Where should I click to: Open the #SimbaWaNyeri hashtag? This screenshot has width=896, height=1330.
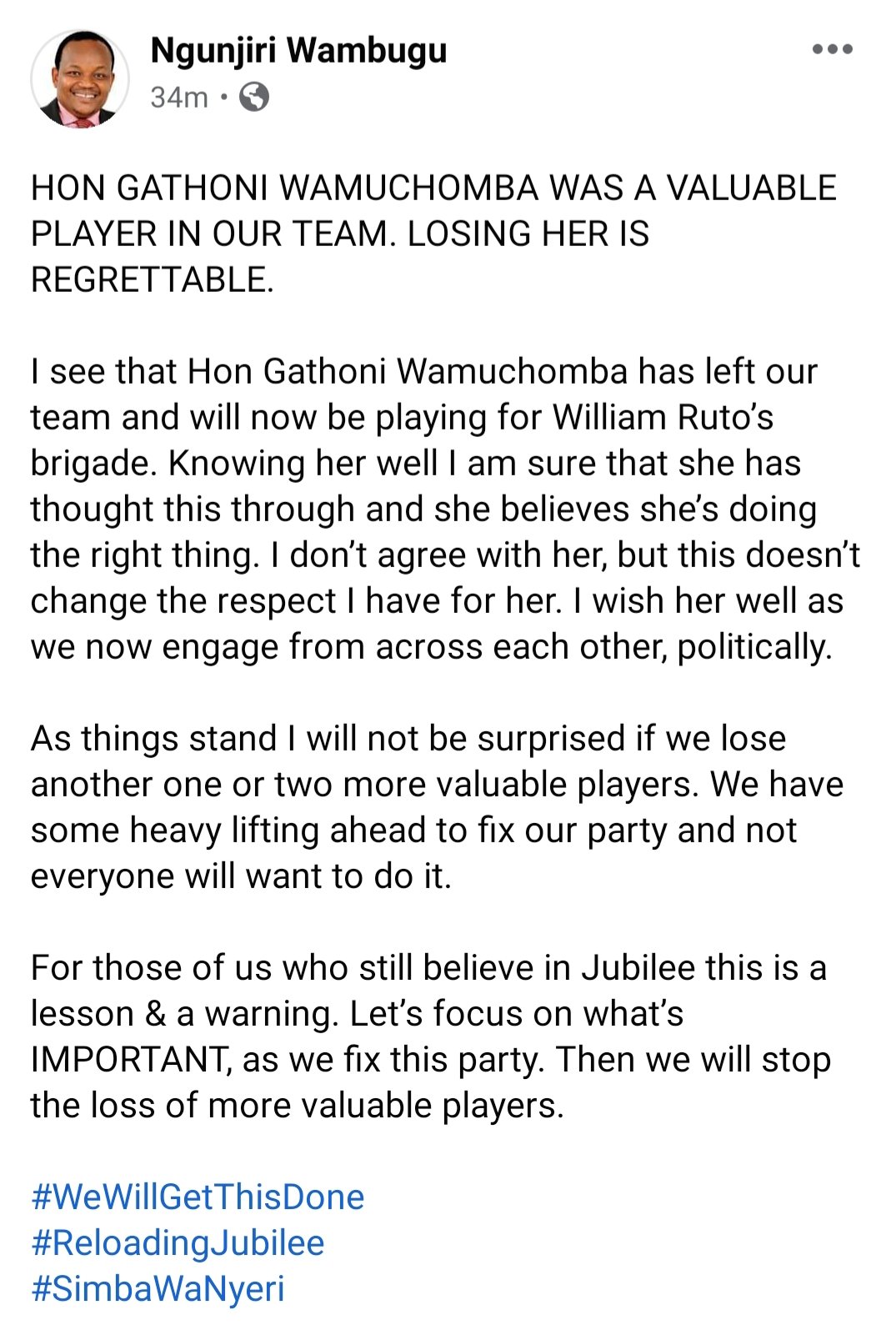click(158, 1289)
